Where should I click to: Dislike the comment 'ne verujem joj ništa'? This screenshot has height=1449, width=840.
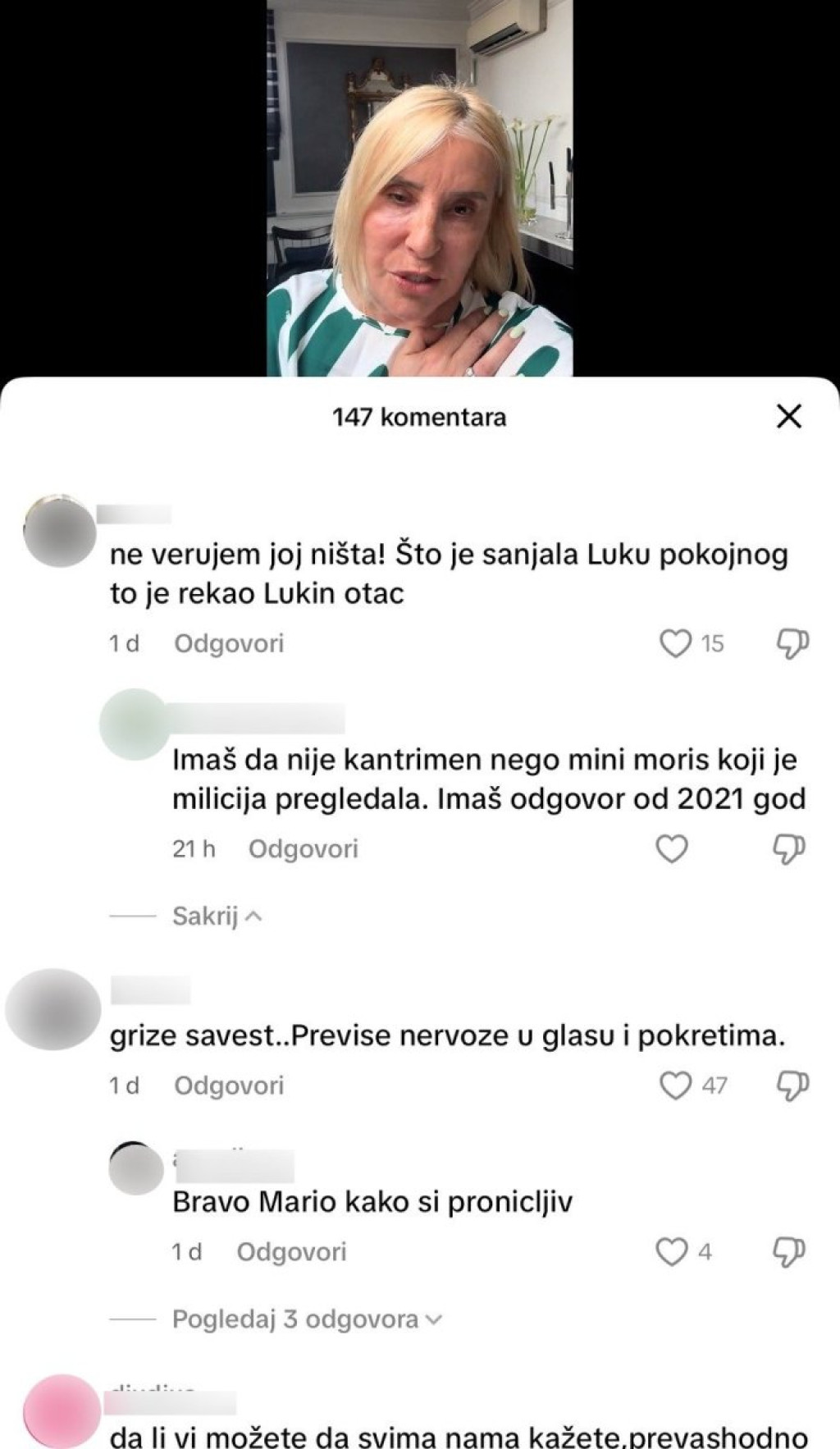pyautogui.click(x=792, y=643)
